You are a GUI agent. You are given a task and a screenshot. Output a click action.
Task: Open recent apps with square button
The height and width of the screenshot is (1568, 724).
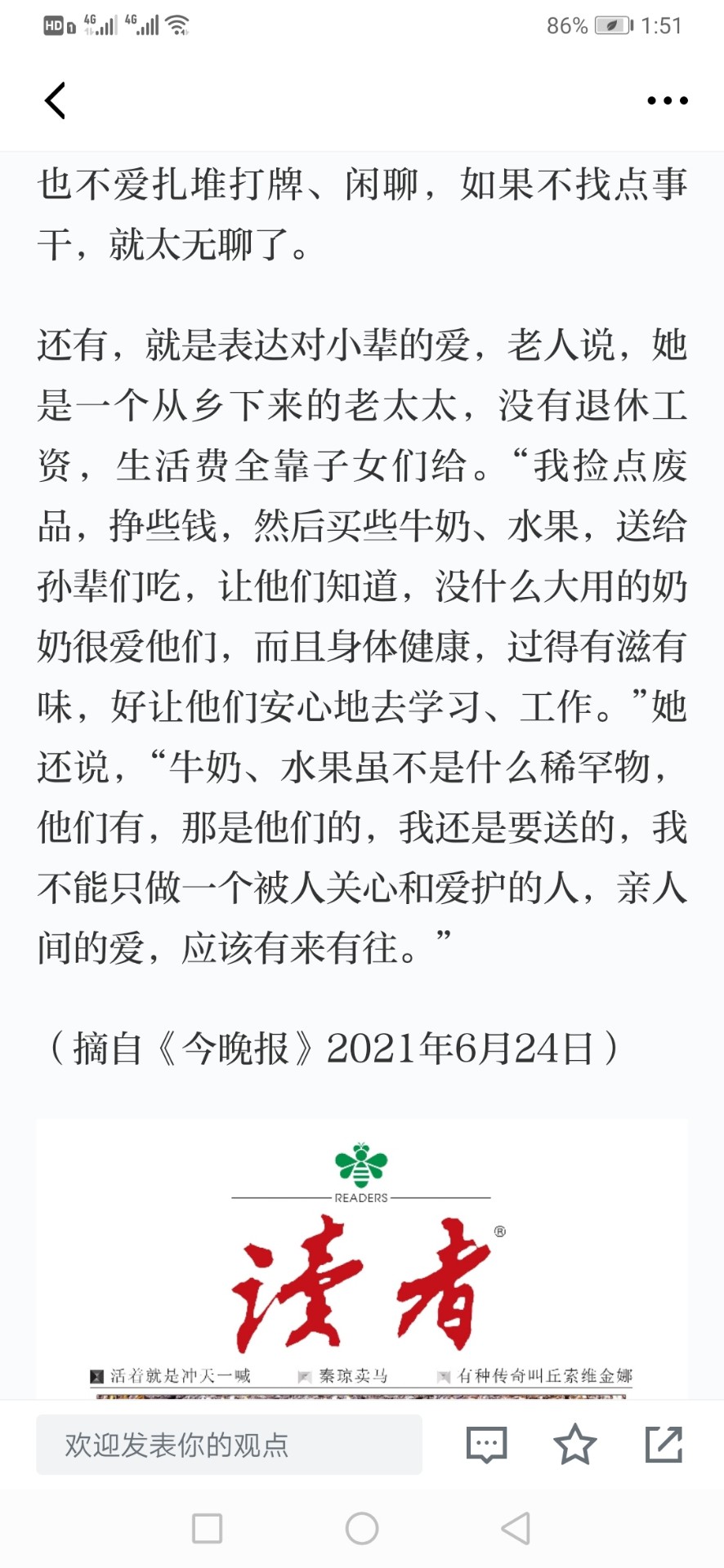click(x=207, y=1528)
